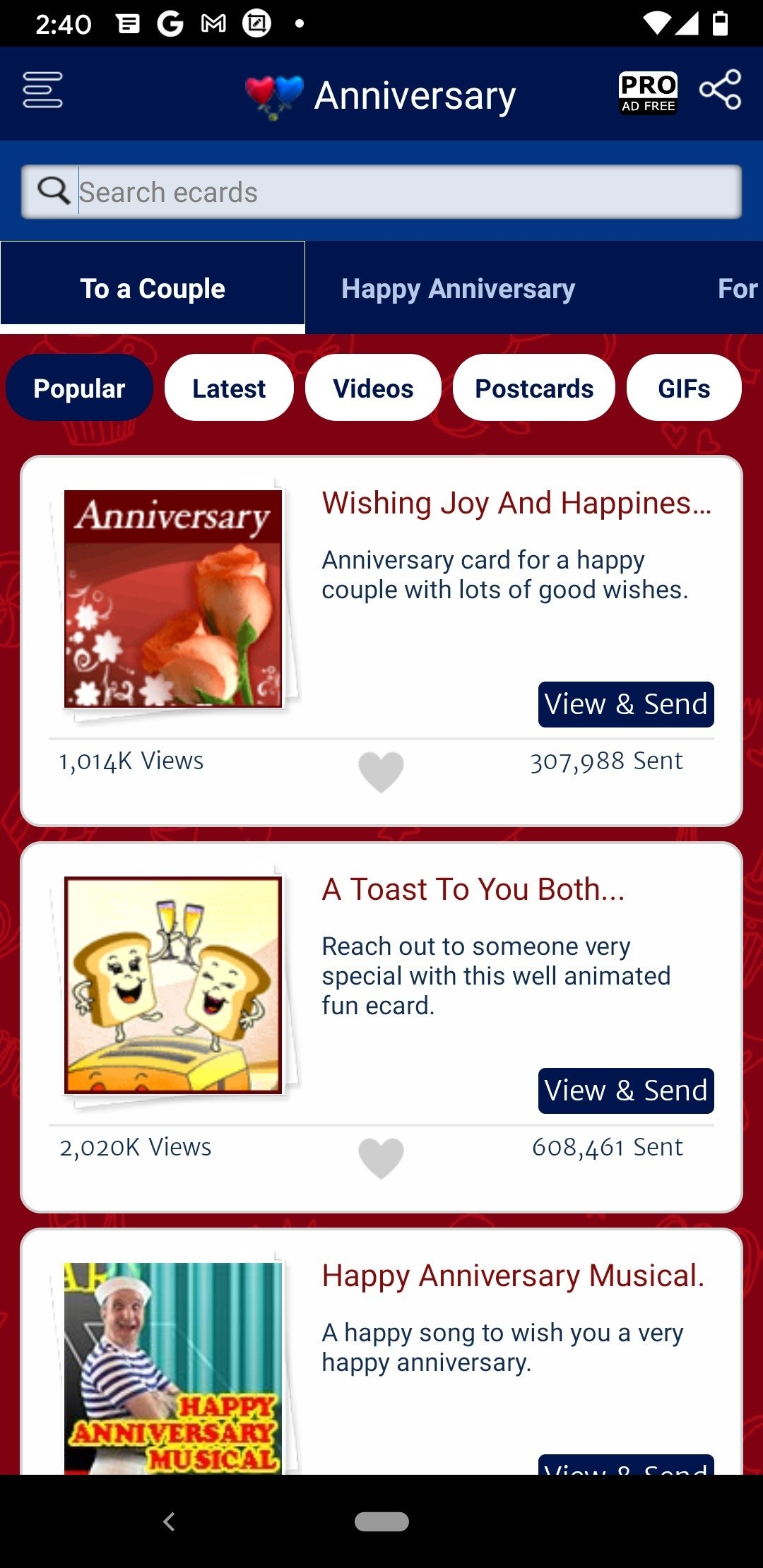View & Send A Toast To You Both
The image size is (763, 1568).
coord(626,1091)
